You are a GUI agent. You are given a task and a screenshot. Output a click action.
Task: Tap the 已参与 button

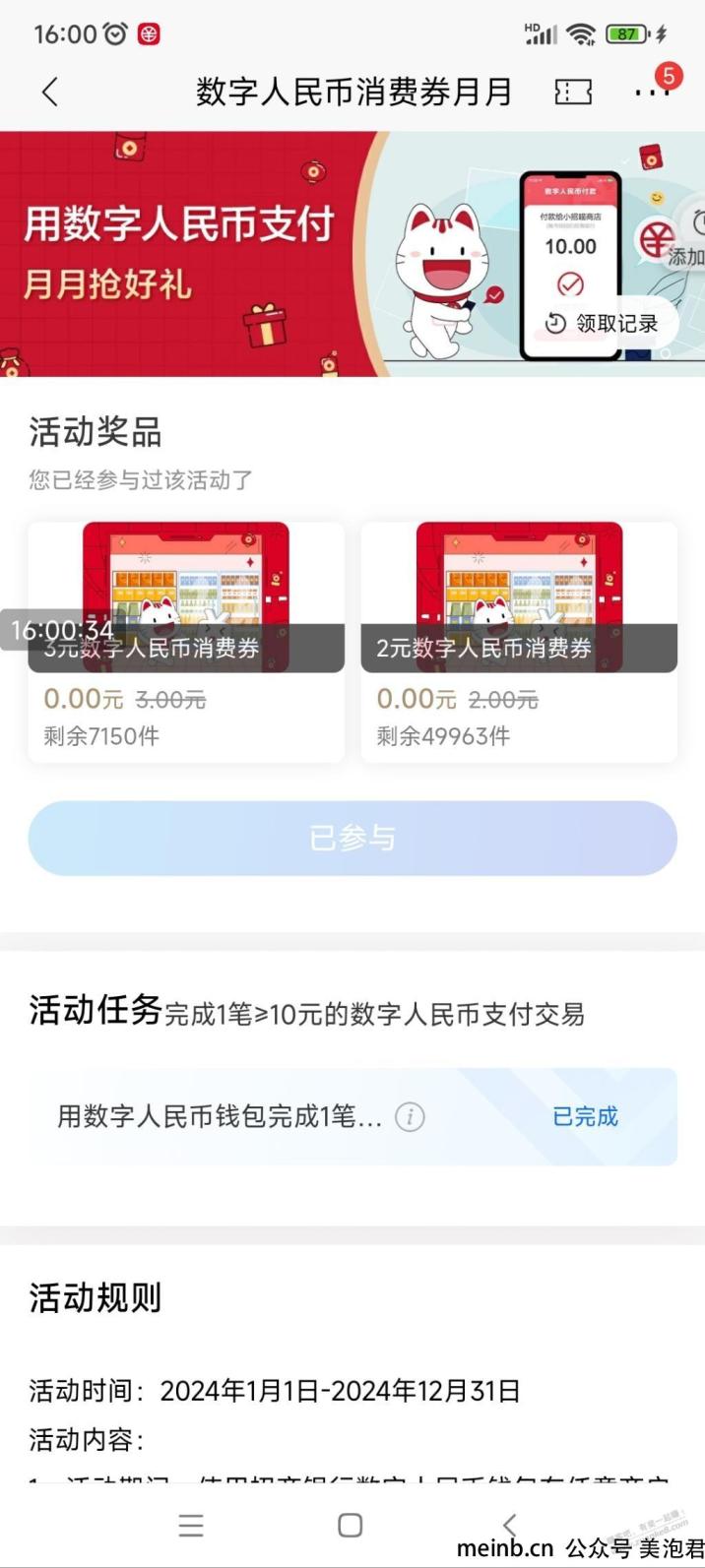pos(352,839)
